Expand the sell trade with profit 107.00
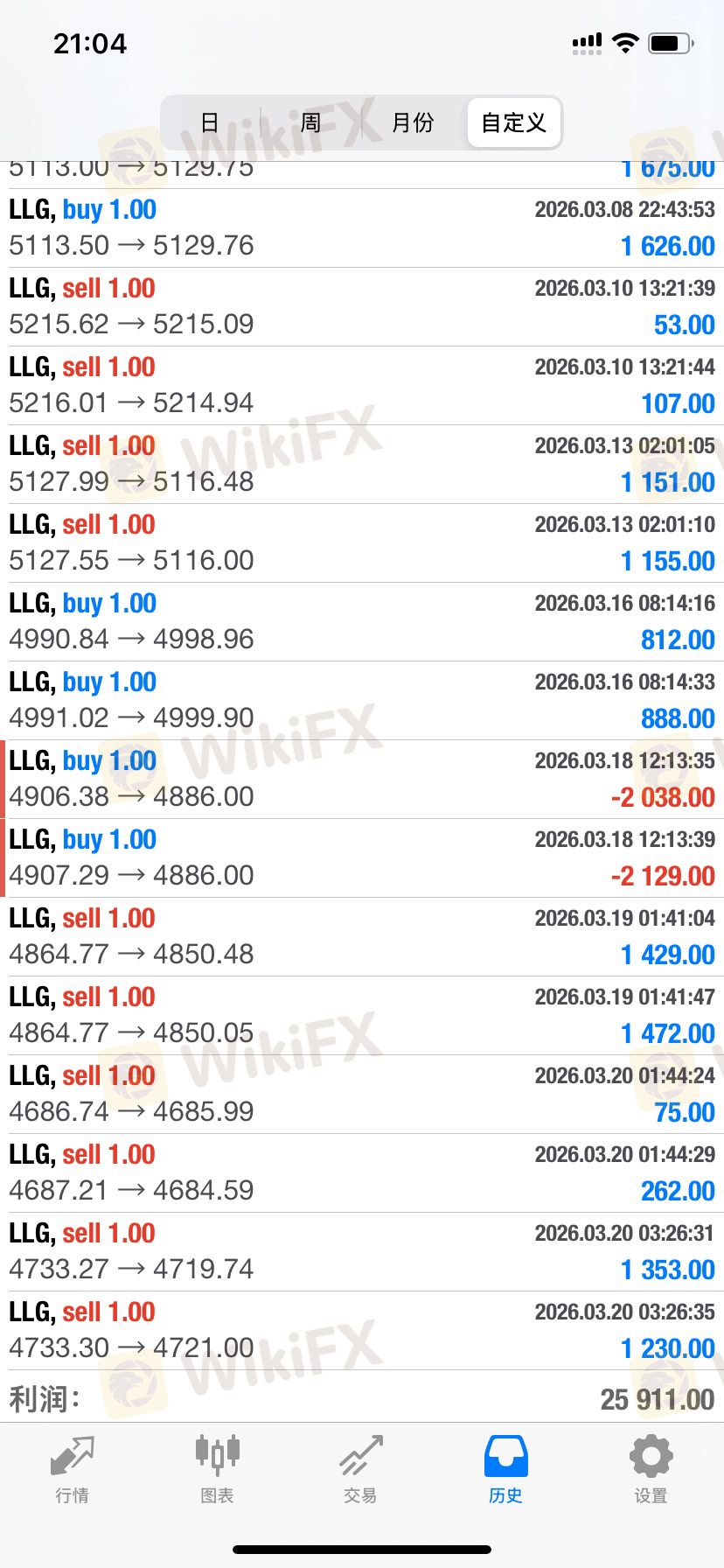Screen dimensions: 724x1568 pos(362,386)
